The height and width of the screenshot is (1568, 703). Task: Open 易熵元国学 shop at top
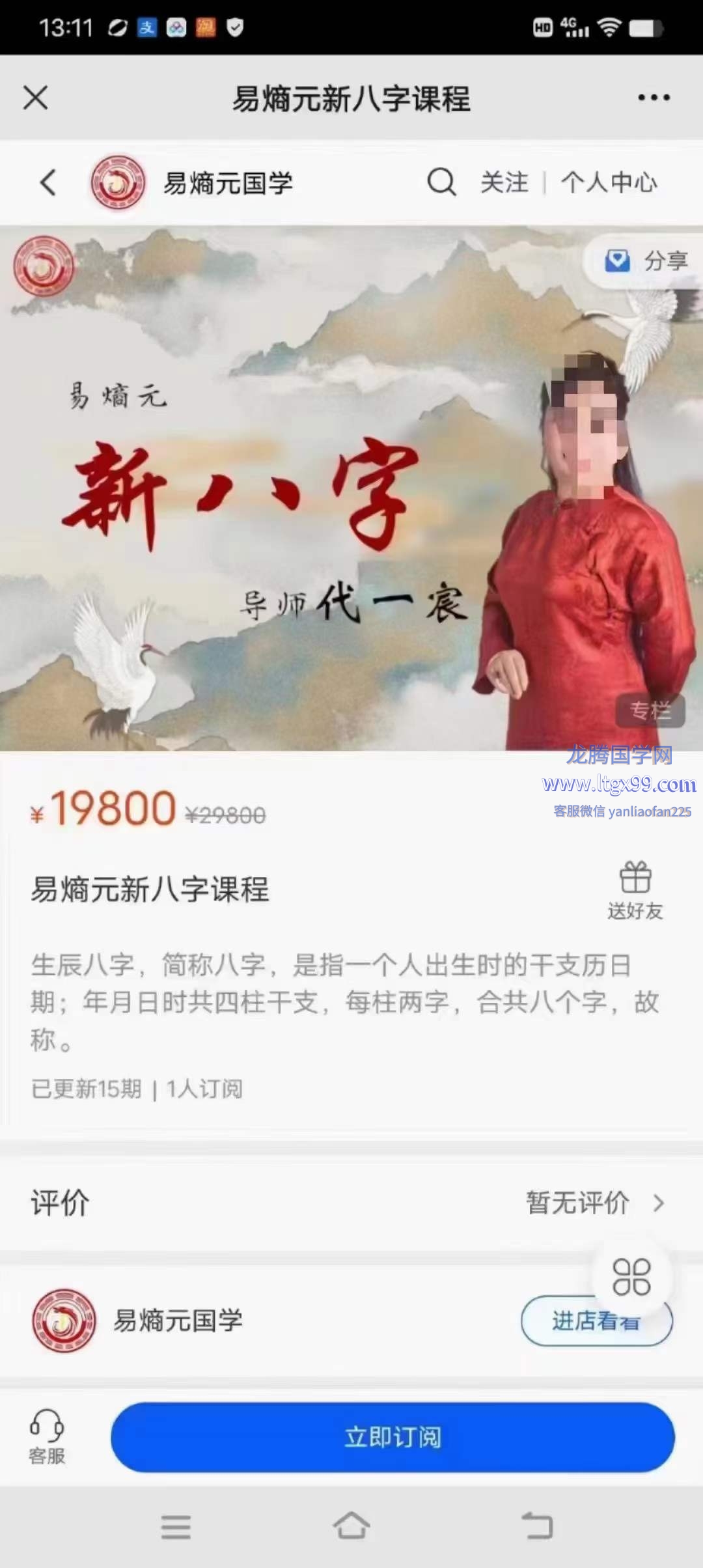pyautogui.click(x=227, y=183)
